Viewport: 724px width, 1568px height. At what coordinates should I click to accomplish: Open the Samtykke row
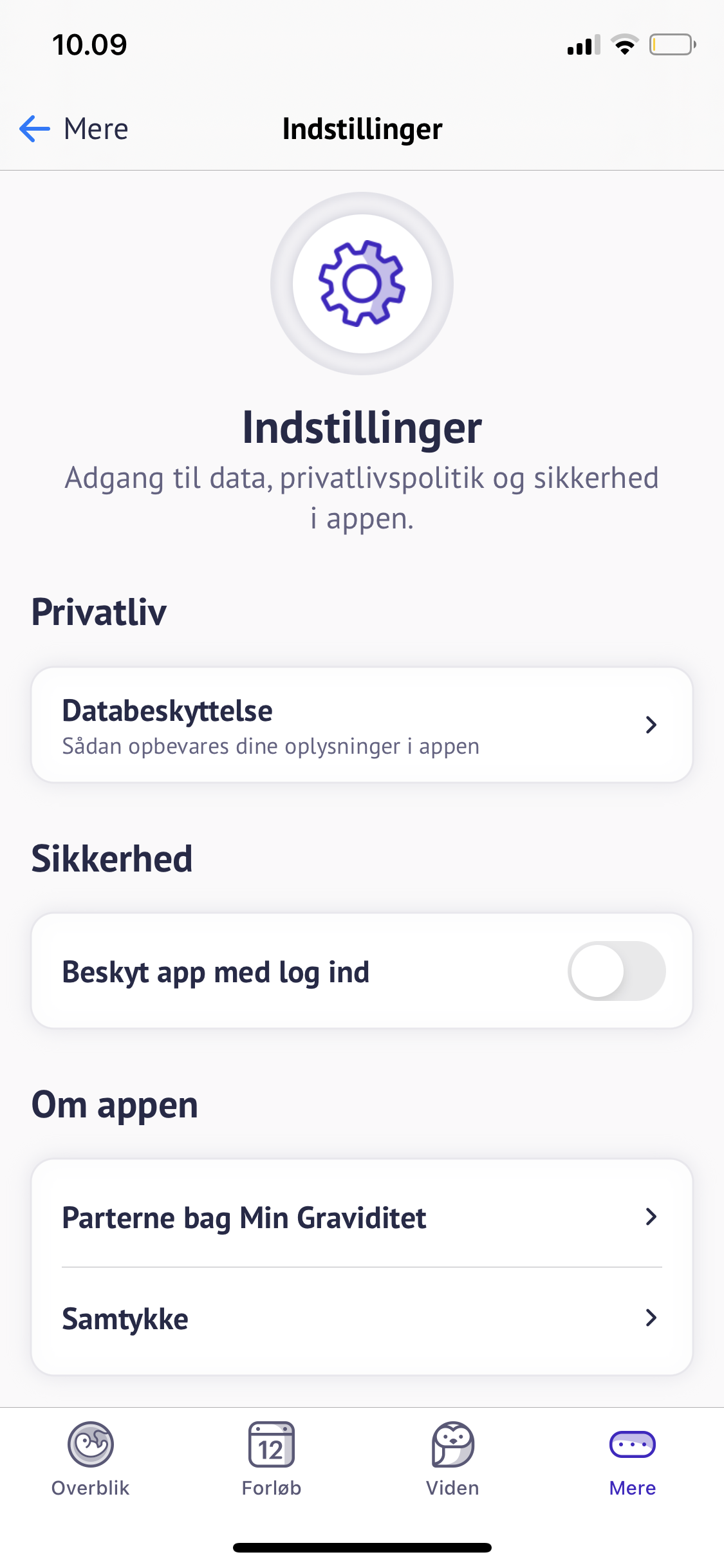click(x=362, y=1319)
